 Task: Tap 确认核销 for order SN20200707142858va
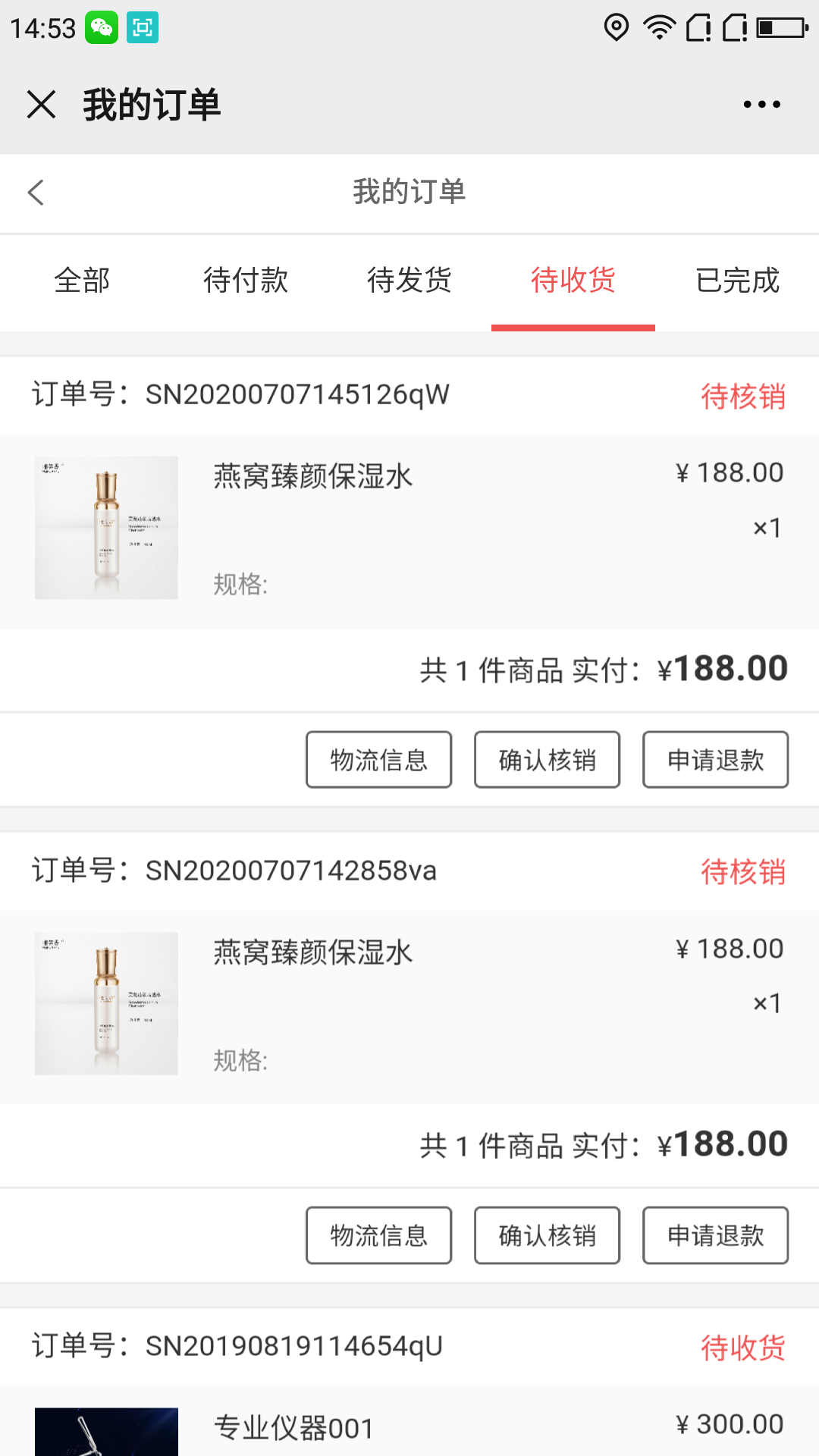coord(547,1235)
